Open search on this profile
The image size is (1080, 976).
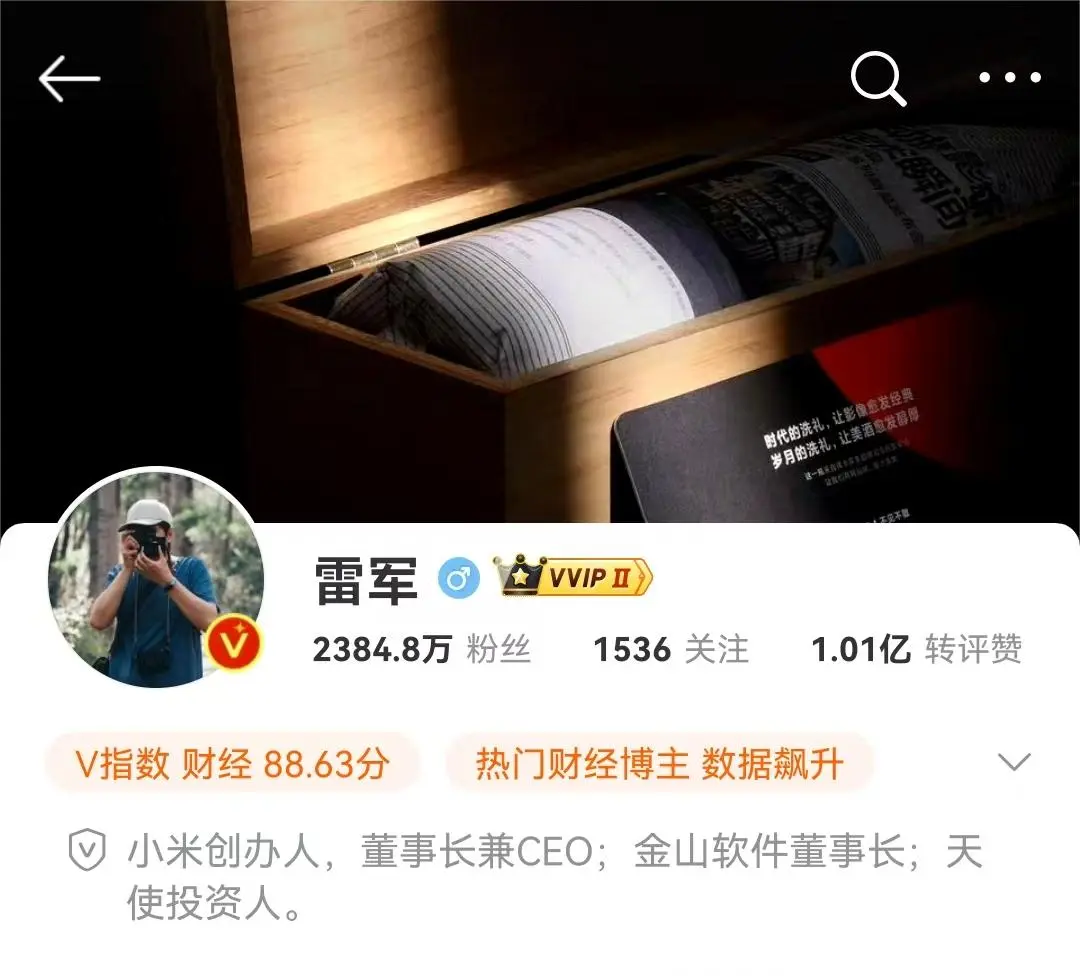(878, 79)
